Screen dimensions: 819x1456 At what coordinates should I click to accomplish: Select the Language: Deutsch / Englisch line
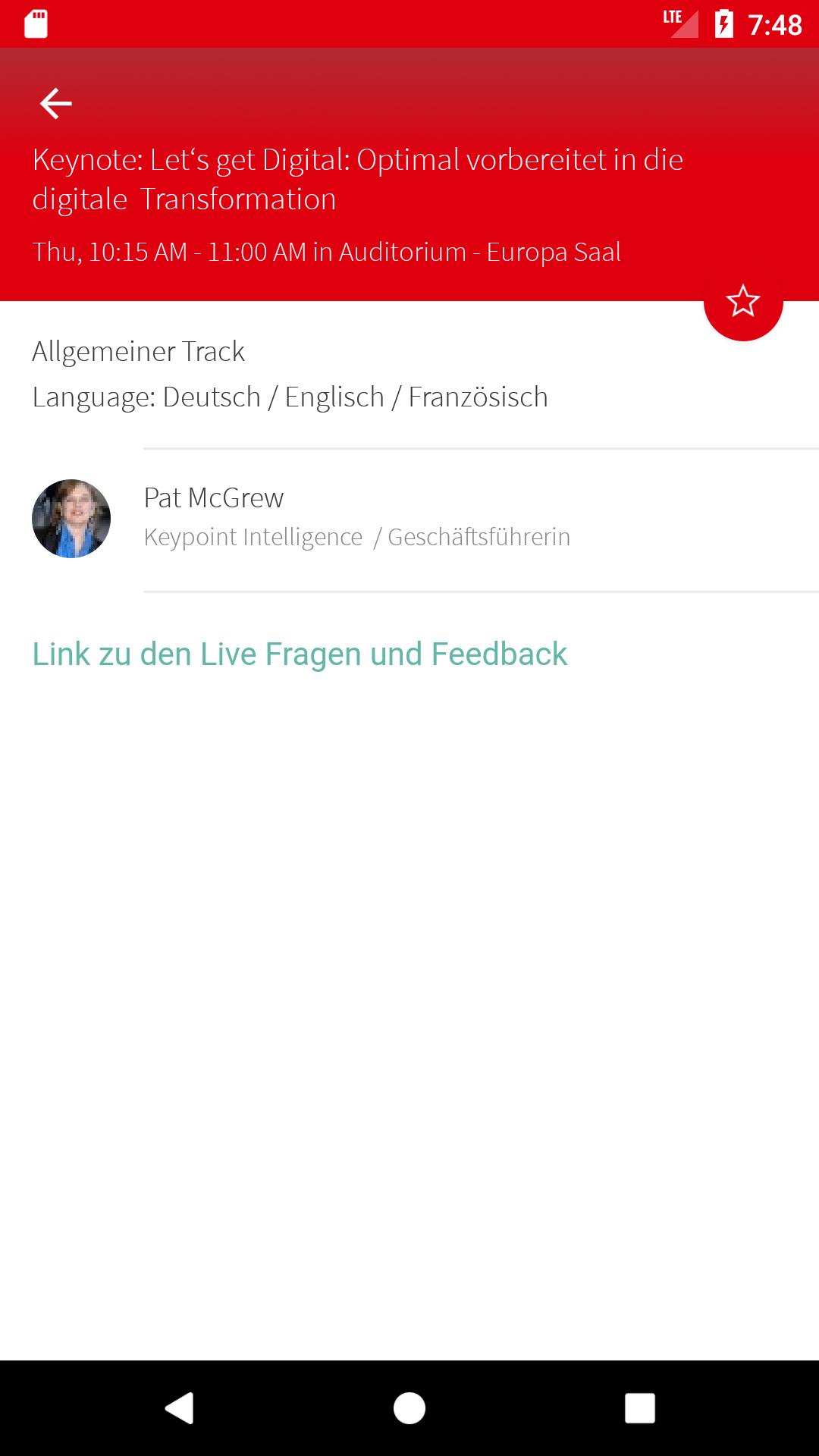point(290,396)
